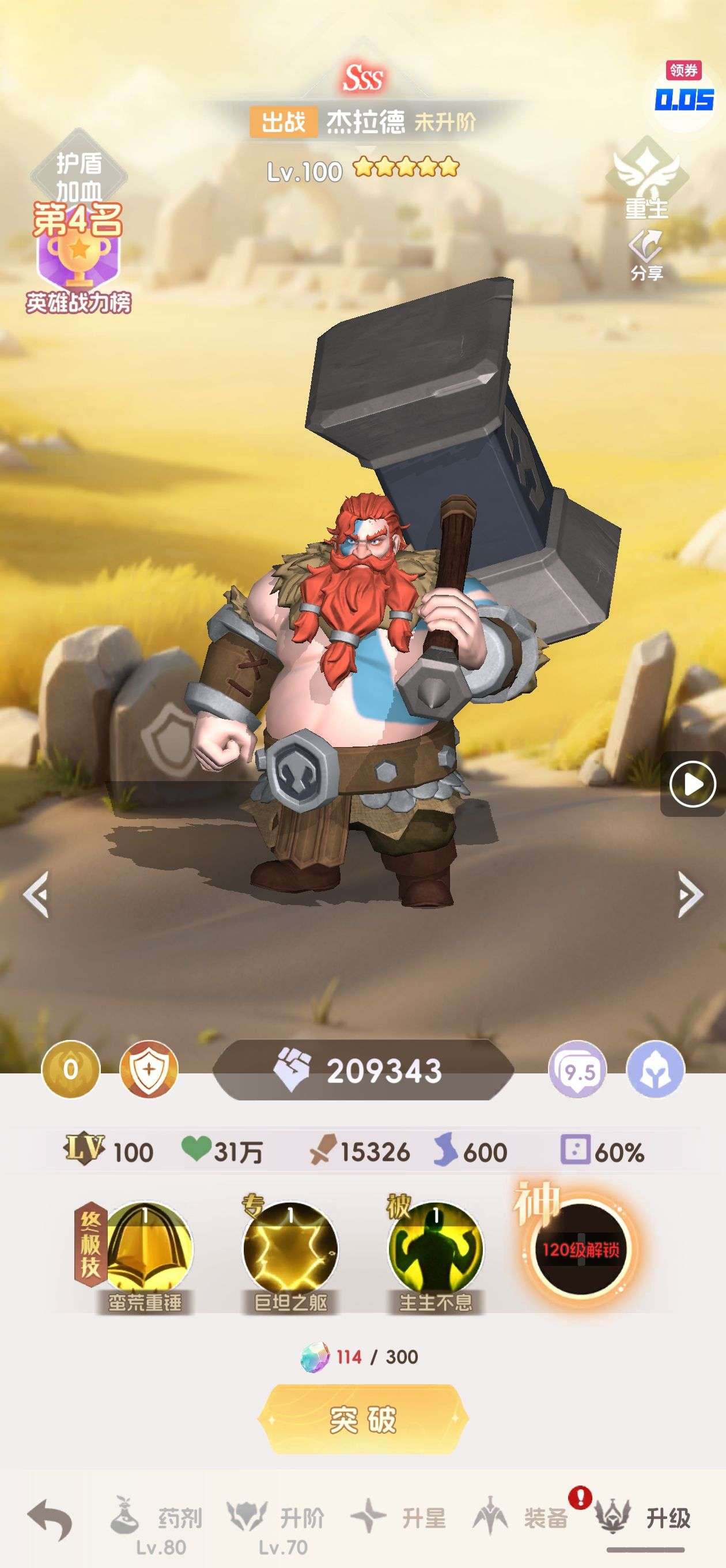Share this hero via 分享
Image resolution: width=726 pixels, height=1568 pixels.
(x=646, y=254)
